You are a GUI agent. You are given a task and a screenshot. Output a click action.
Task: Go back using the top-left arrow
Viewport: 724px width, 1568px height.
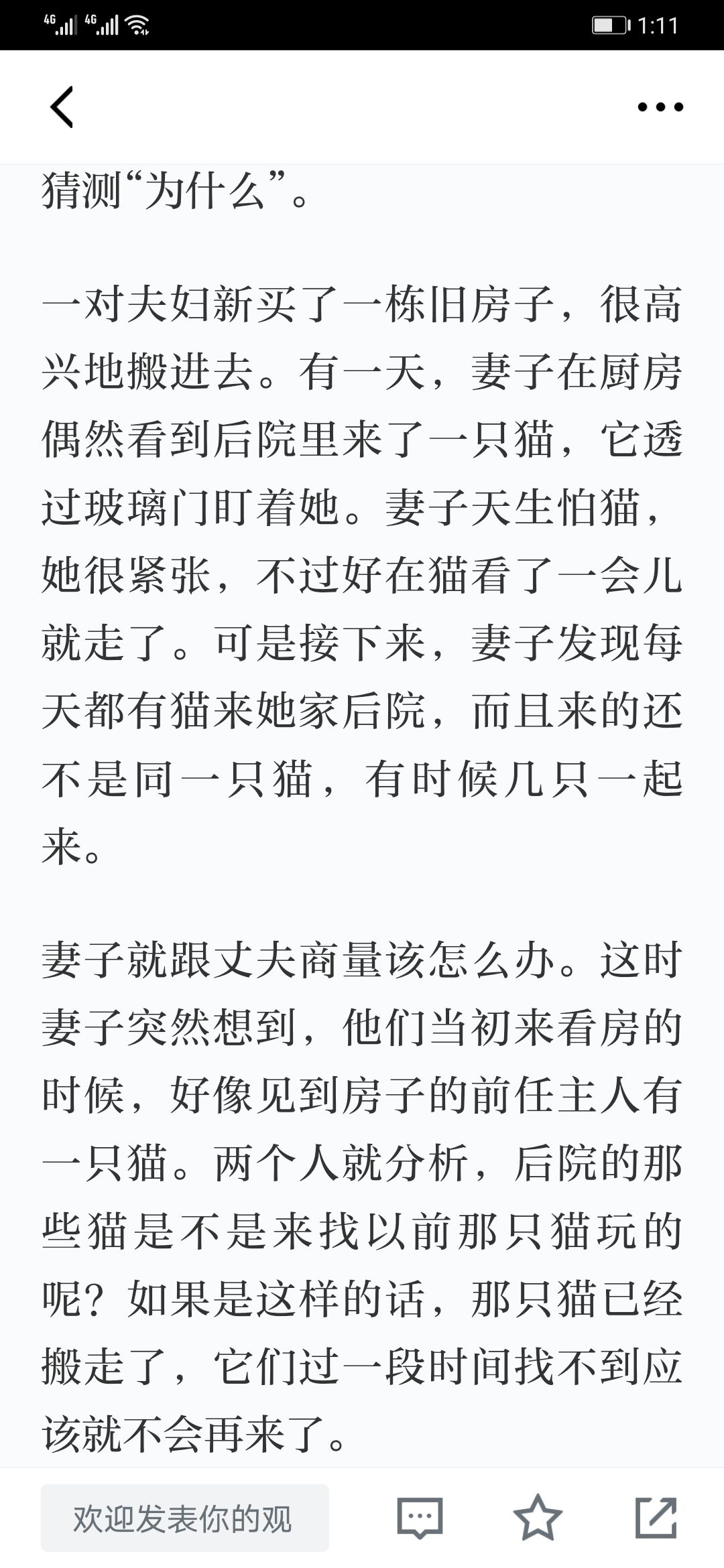(62, 107)
